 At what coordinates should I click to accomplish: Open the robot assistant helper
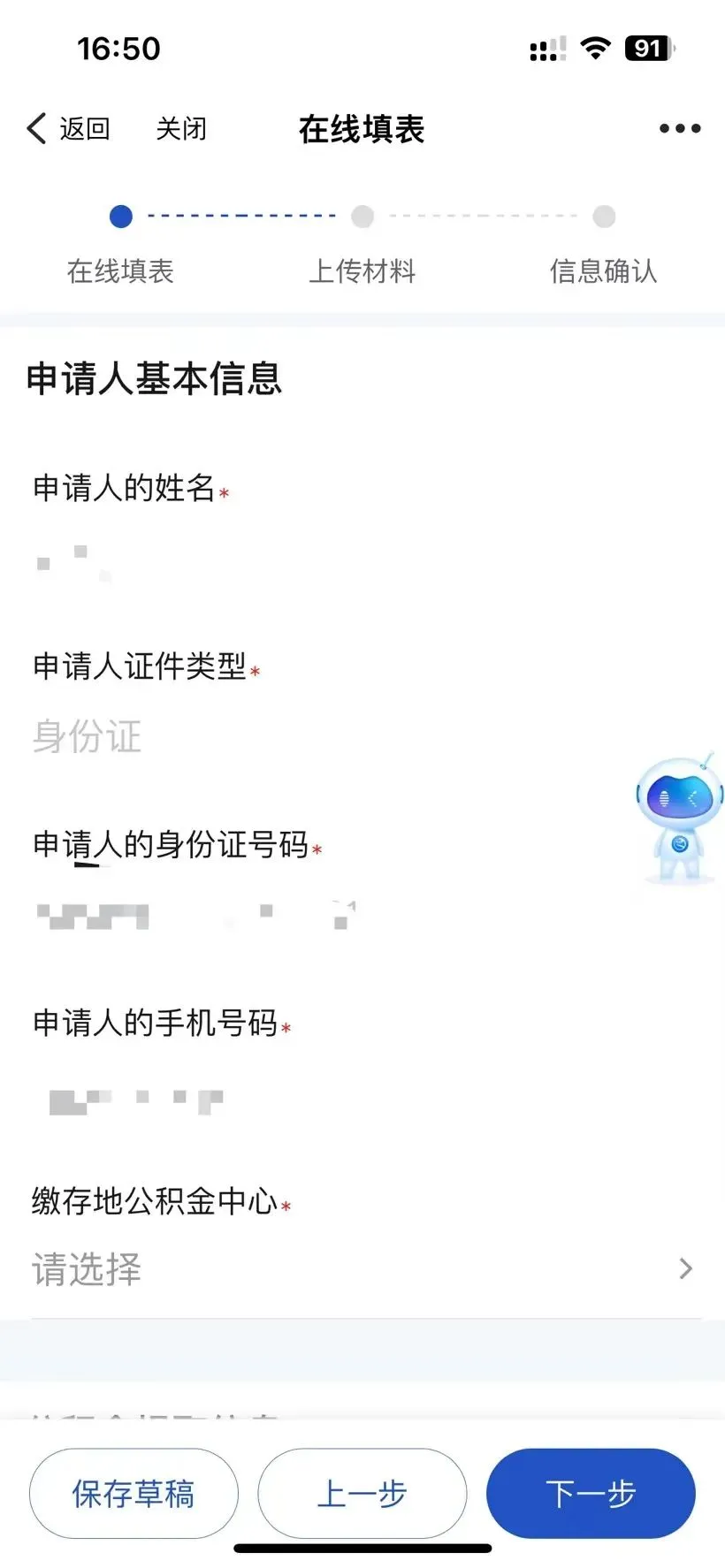click(x=679, y=818)
